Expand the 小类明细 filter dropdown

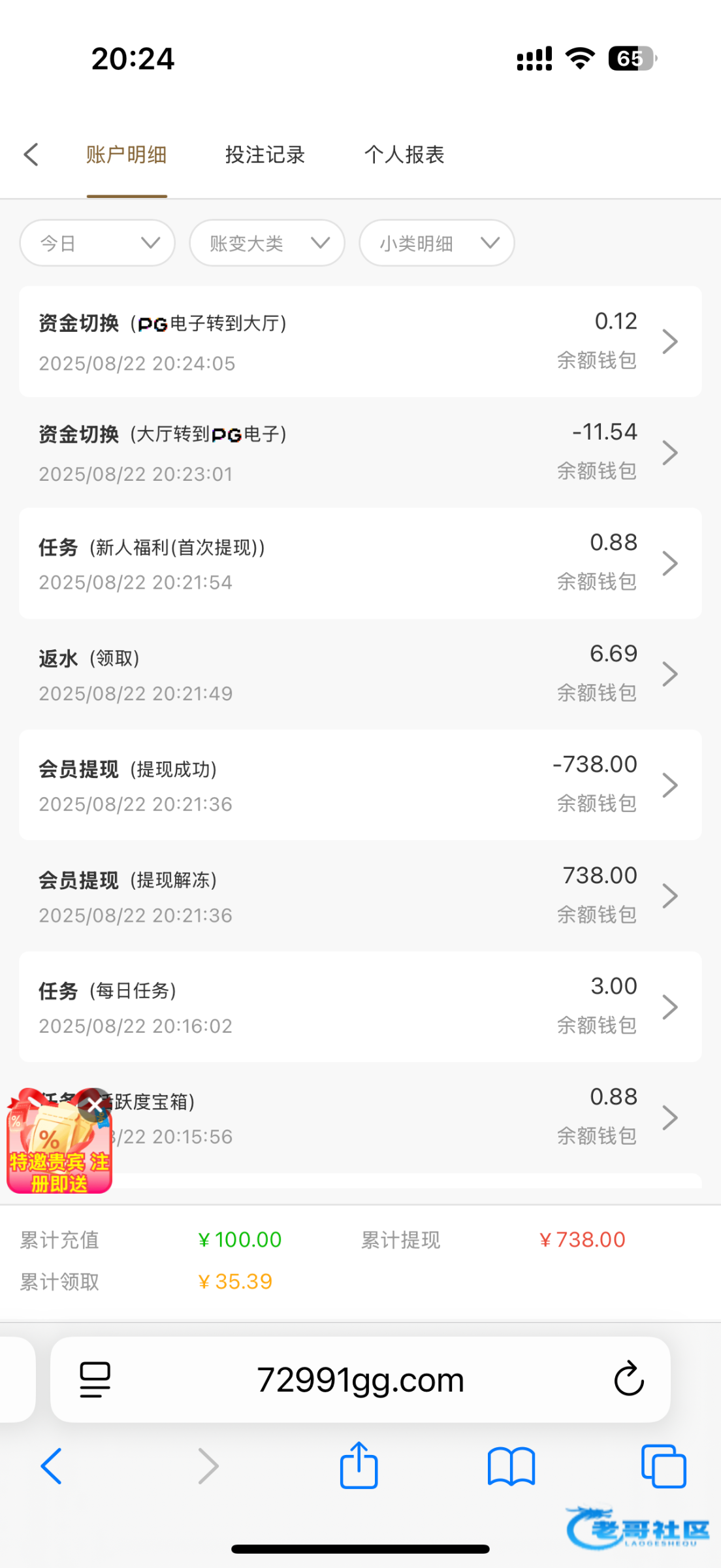[436, 243]
